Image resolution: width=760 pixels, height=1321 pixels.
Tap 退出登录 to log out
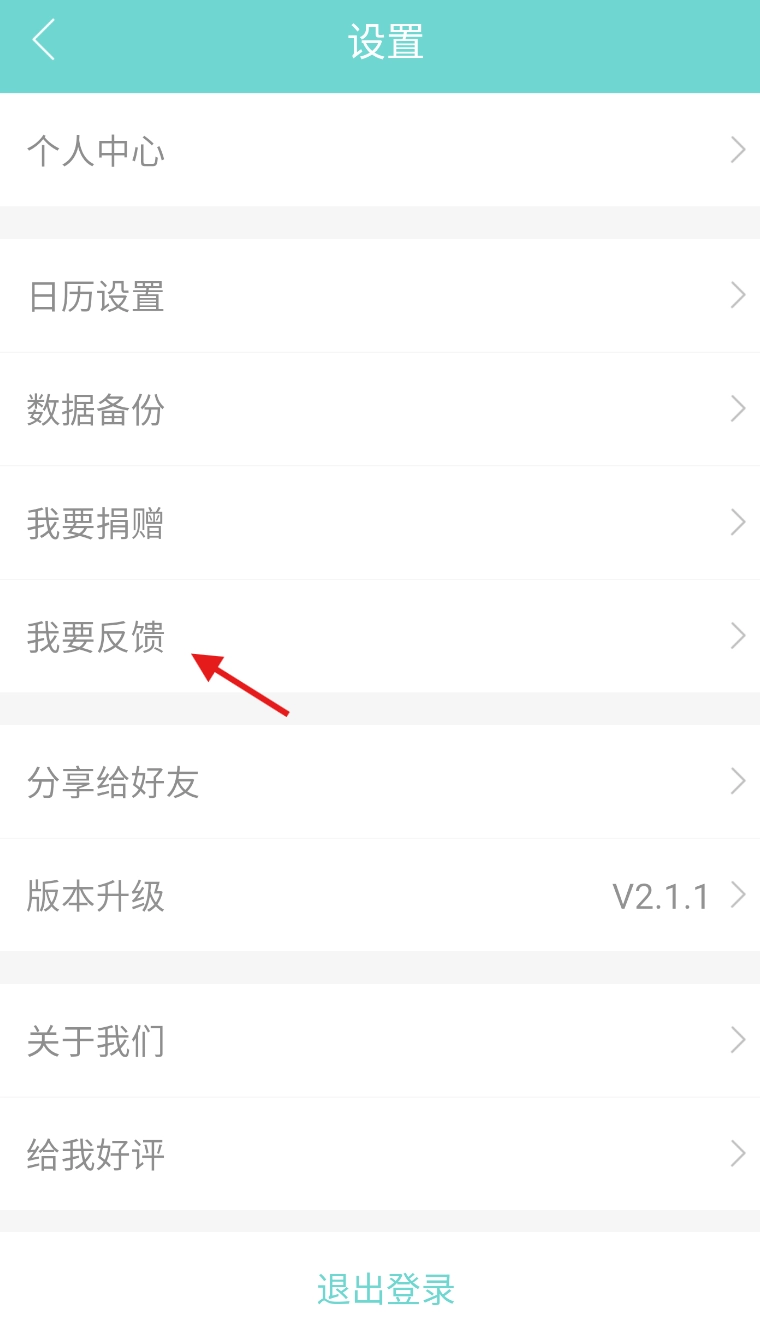[x=385, y=1289]
